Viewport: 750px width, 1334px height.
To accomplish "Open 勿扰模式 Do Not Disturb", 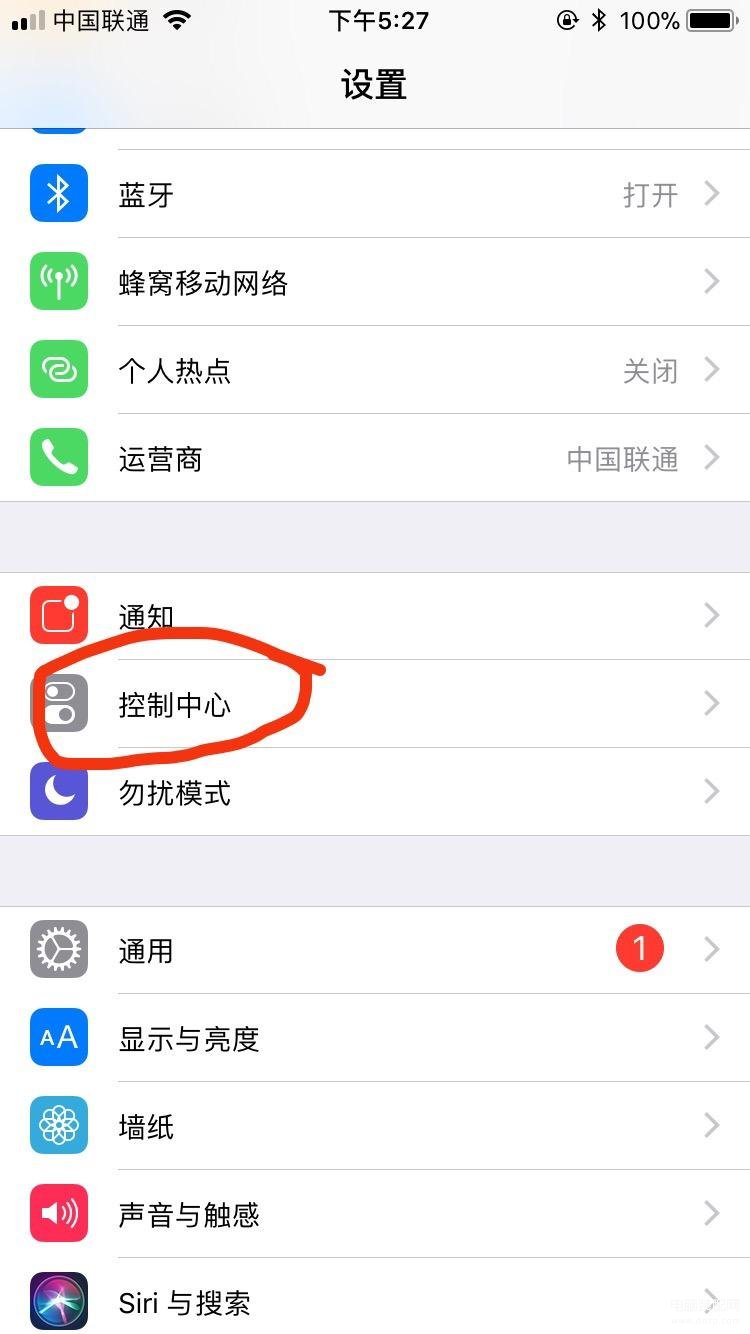I will click(x=375, y=792).
